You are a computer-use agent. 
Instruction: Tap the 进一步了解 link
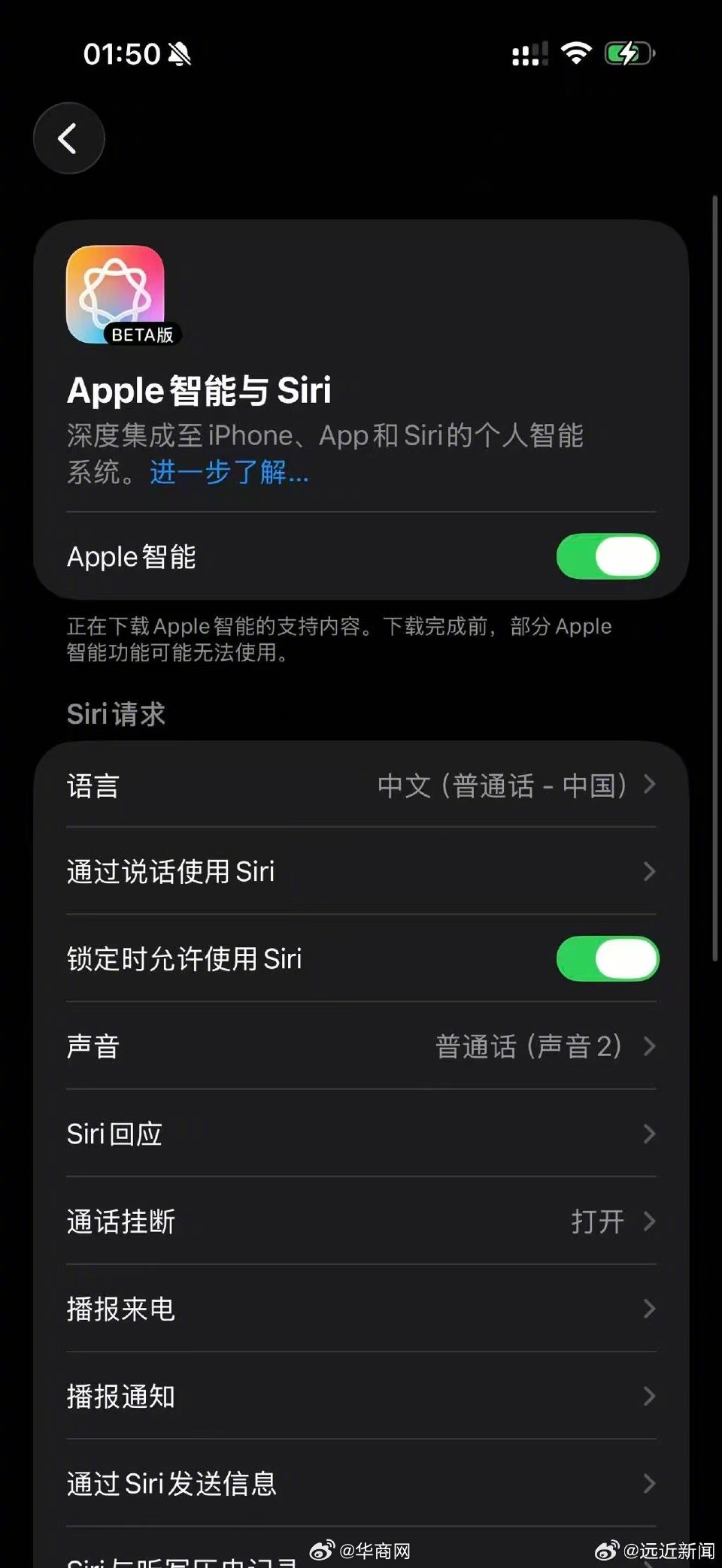pos(228,474)
